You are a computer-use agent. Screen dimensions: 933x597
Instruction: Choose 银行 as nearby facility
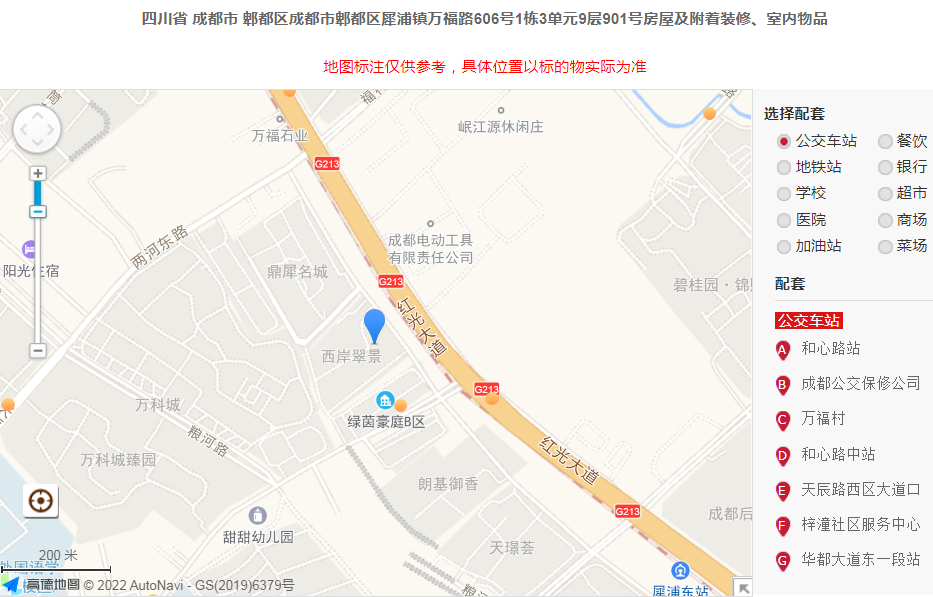pos(885,168)
